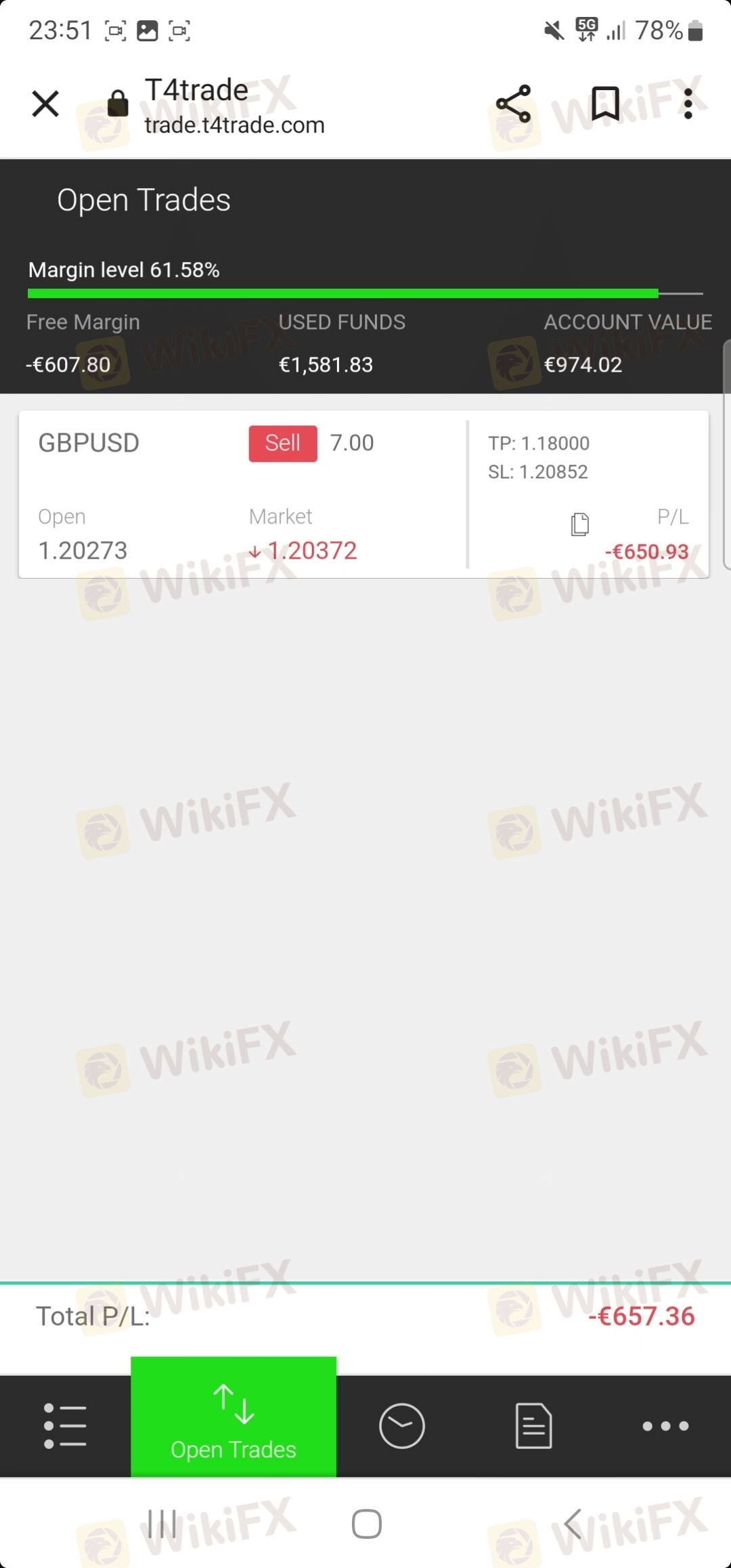Close the T4trade browser tab

click(45, 104)
